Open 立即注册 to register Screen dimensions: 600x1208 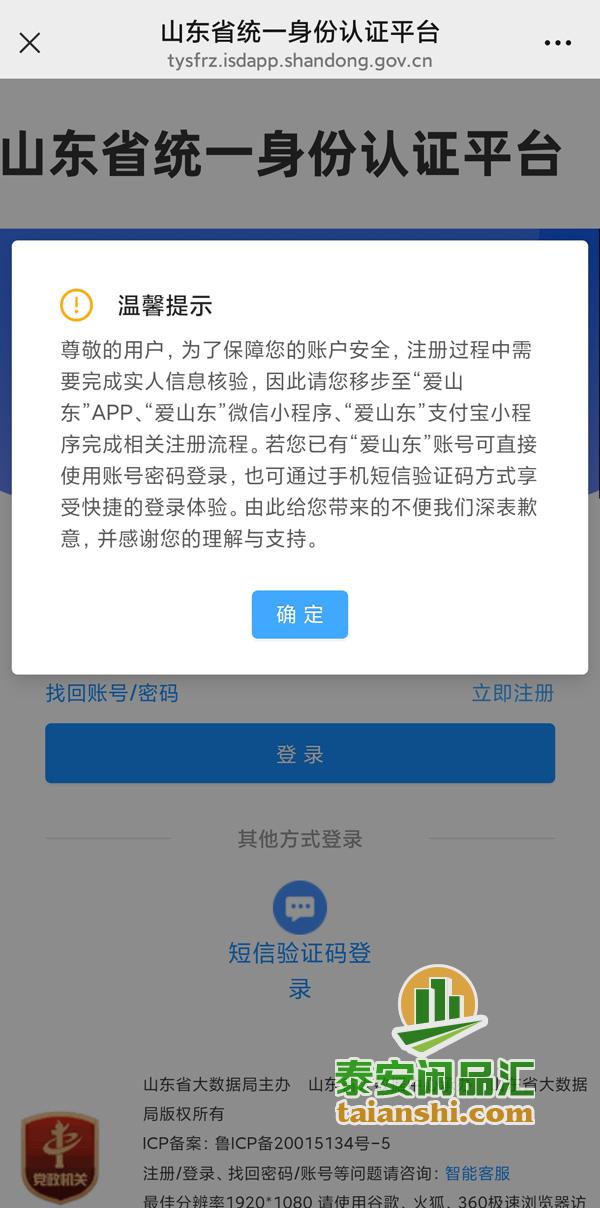512,693
